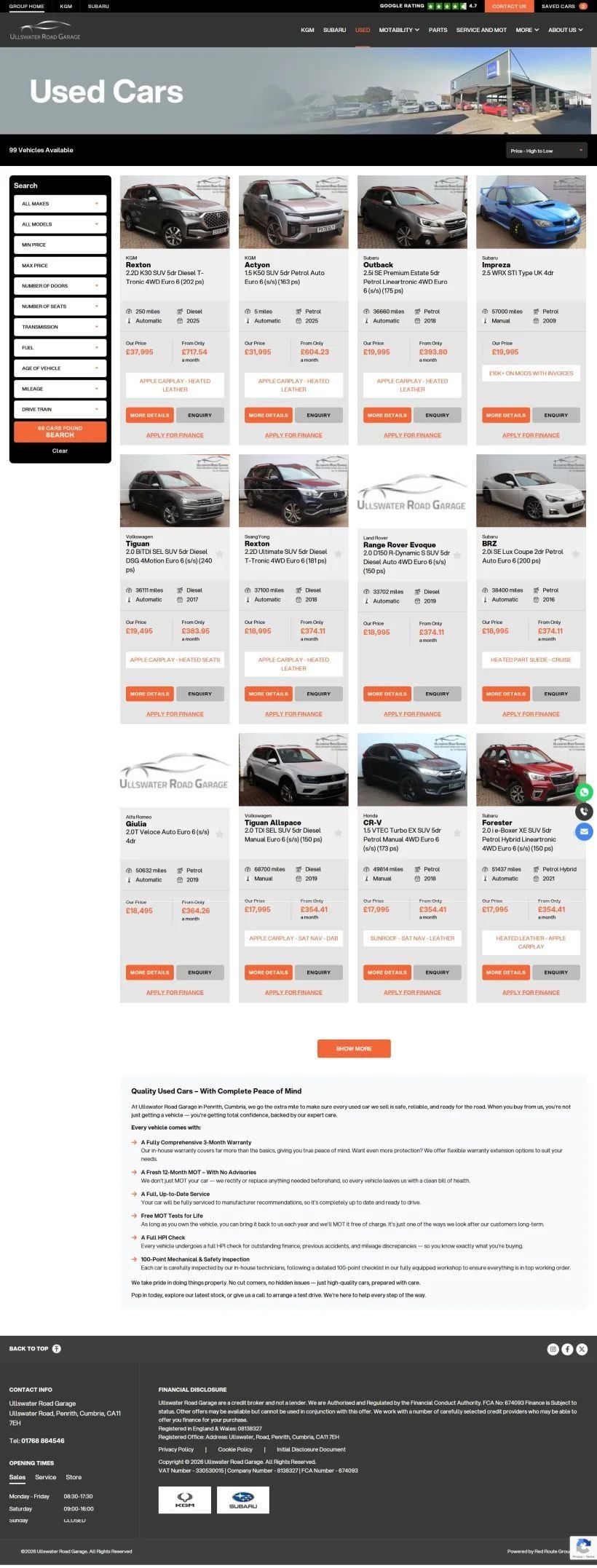This screenshot has width=597, height=1568.
Task: Clear the search filters
Action: coord(60,451)
